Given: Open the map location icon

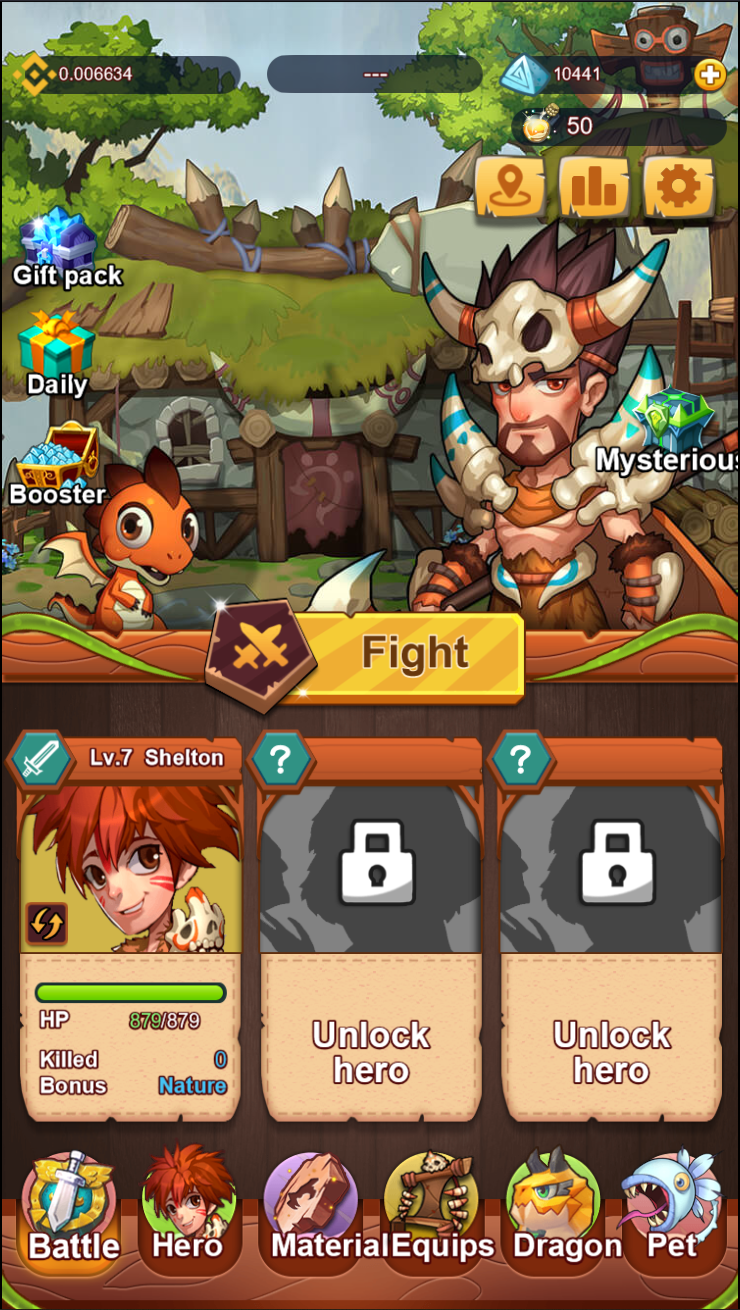Looking at the screenshot, I should coord(509,186).
